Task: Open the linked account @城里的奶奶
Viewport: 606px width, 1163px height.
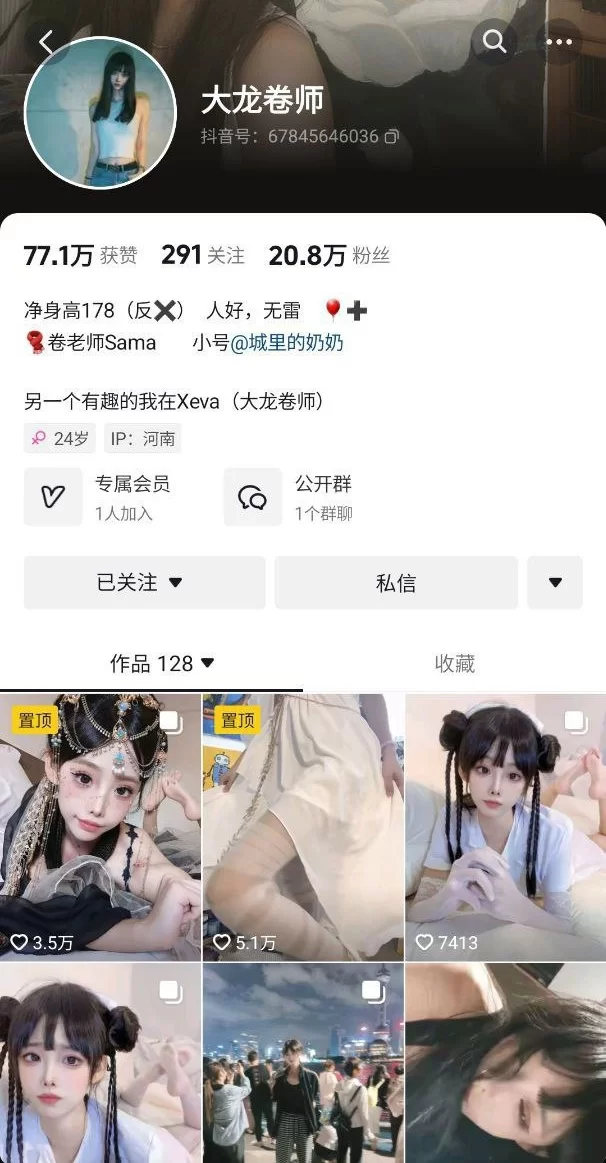Action: click(287, 343)
